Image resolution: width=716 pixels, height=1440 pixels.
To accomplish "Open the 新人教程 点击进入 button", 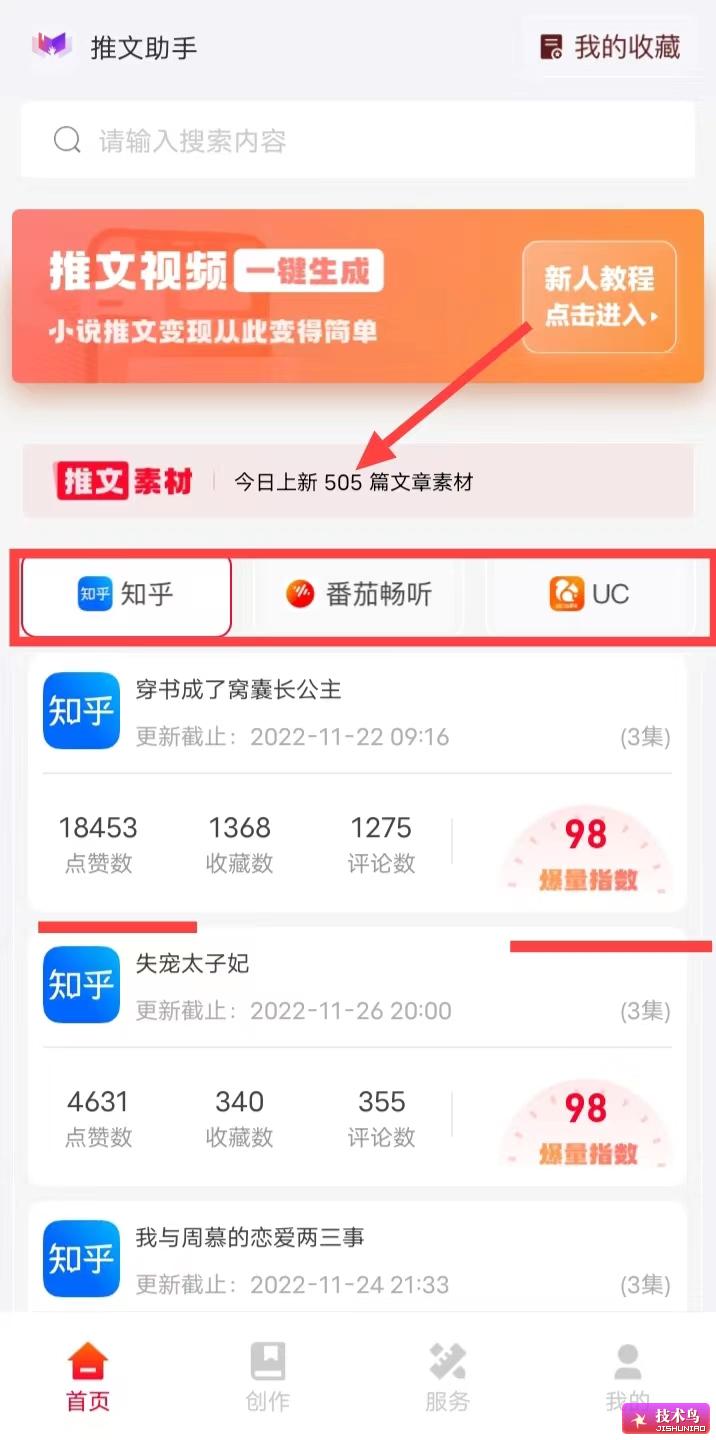I will click(x=599, y=297).
